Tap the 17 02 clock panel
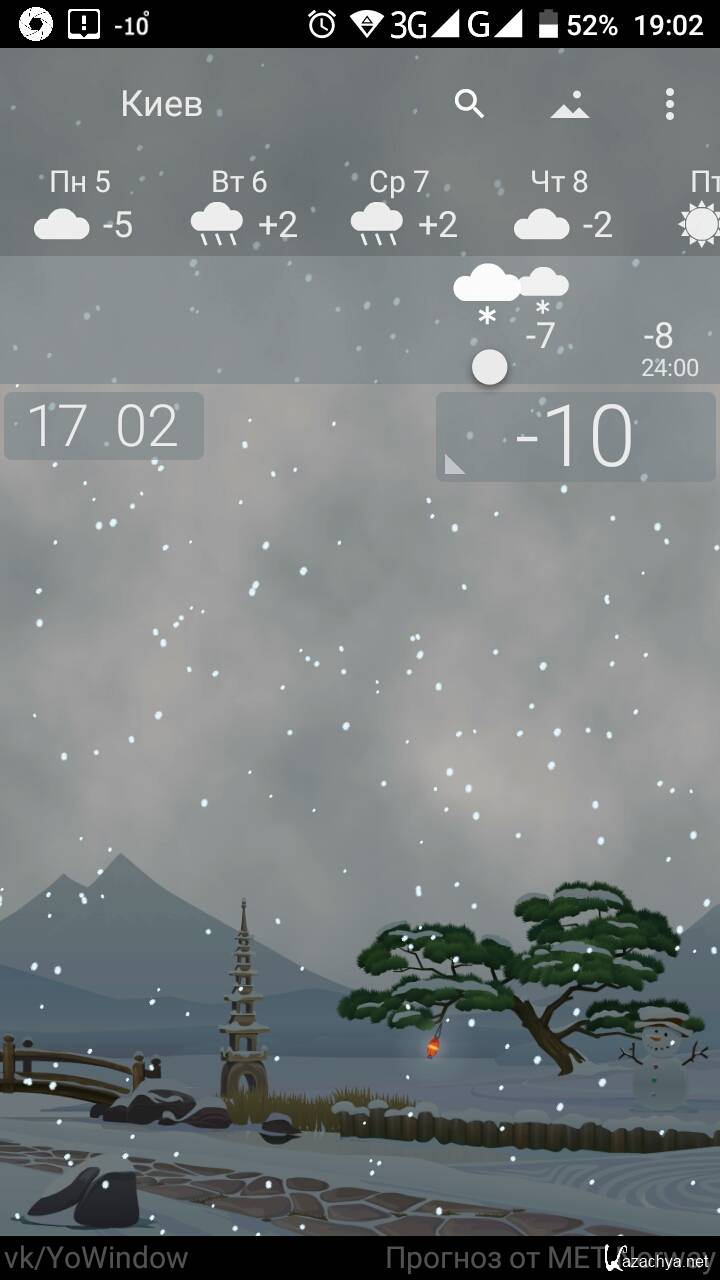 103,426
